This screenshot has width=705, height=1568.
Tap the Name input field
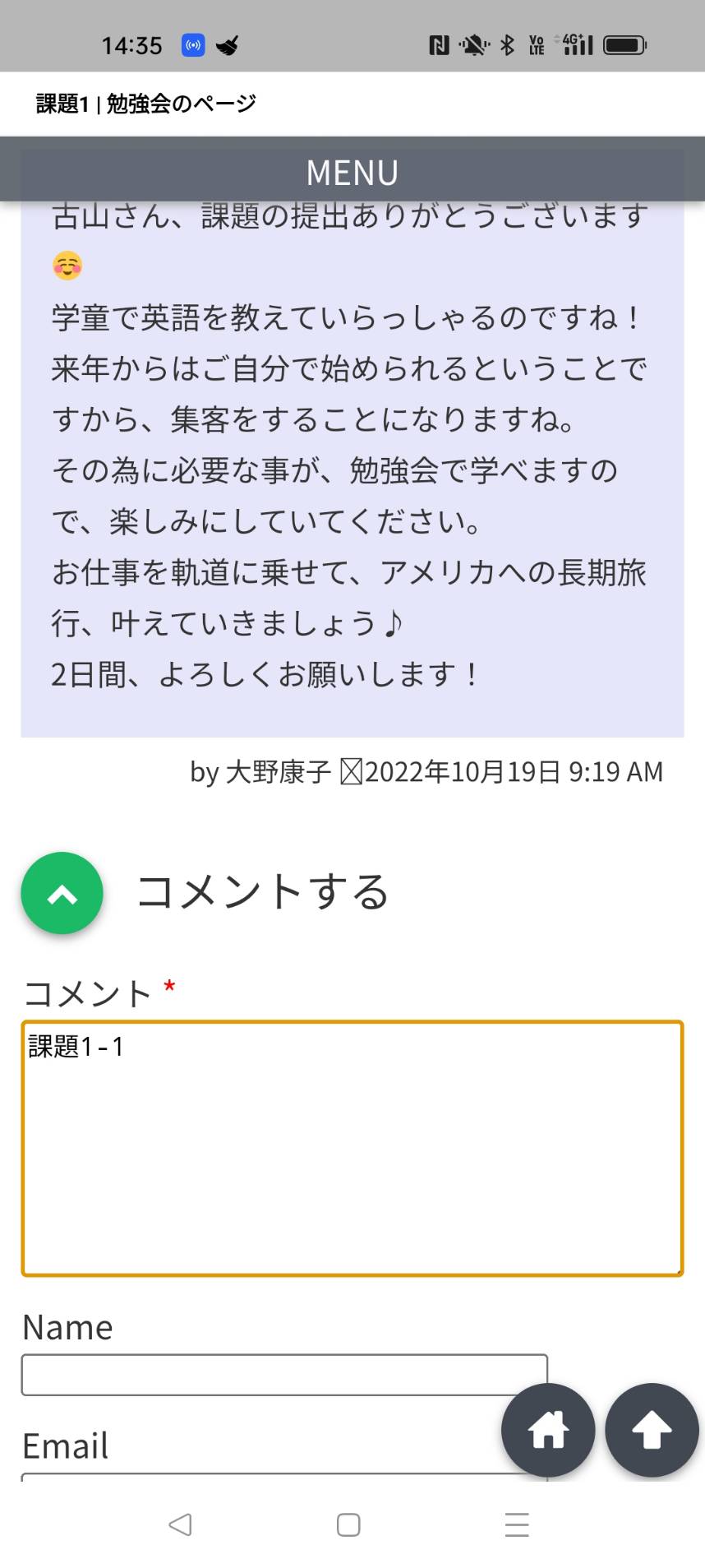point(284,1375)
